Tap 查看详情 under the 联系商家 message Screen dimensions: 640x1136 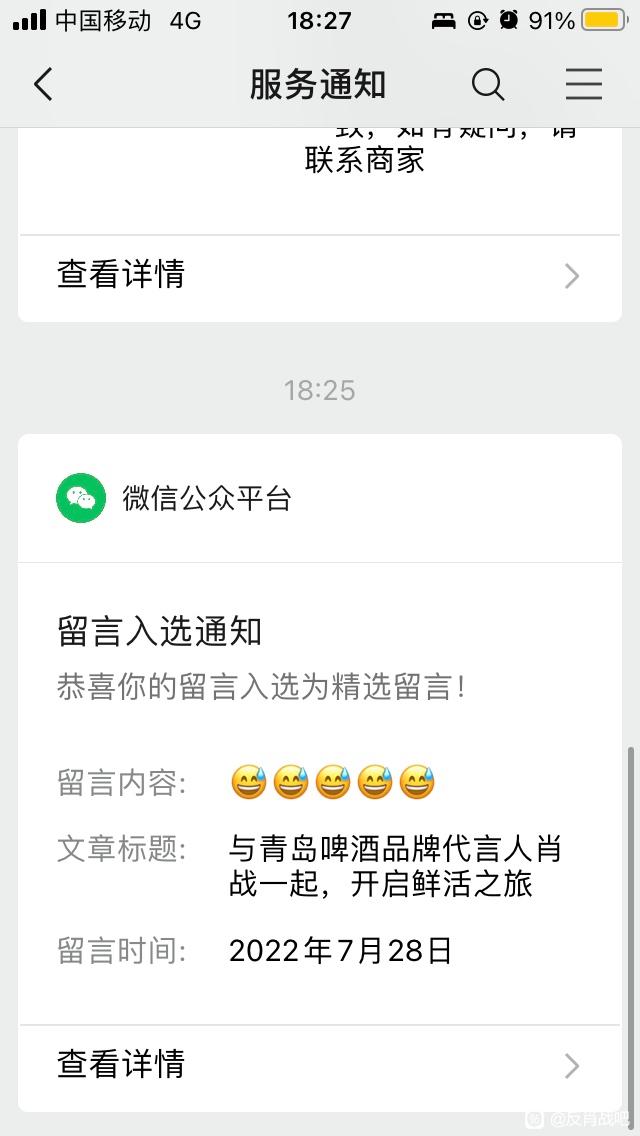pos(320,276)
